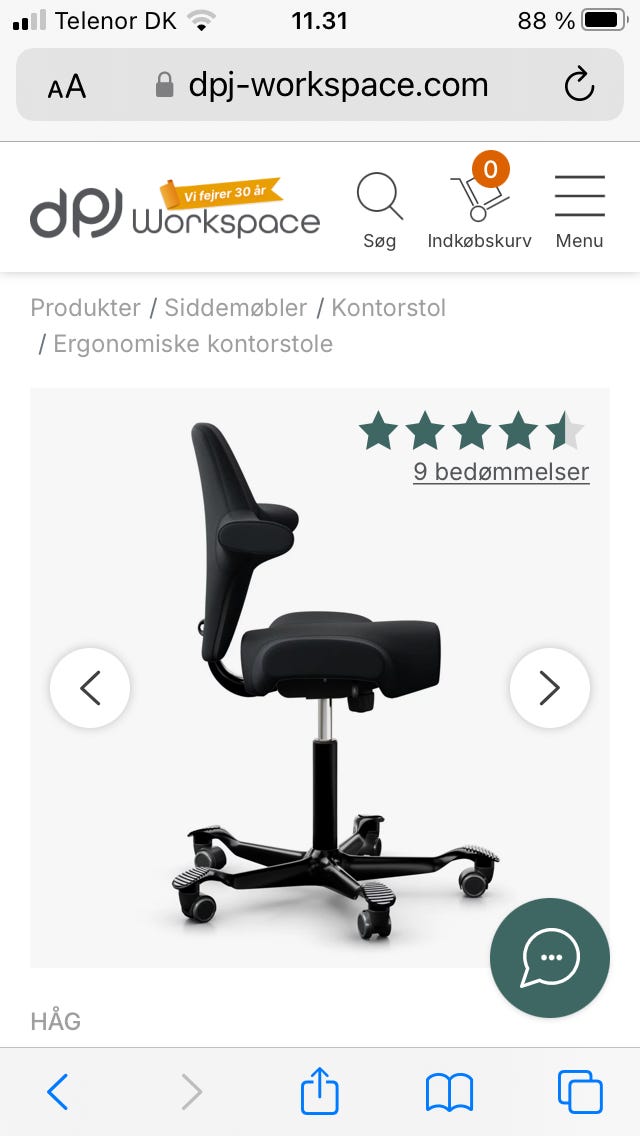Image resolution: width=640 pixels, height=1136 pixels.
Task: Open Ergonomiske kontorstole breadcrumb link
Action: pos(193,344)
